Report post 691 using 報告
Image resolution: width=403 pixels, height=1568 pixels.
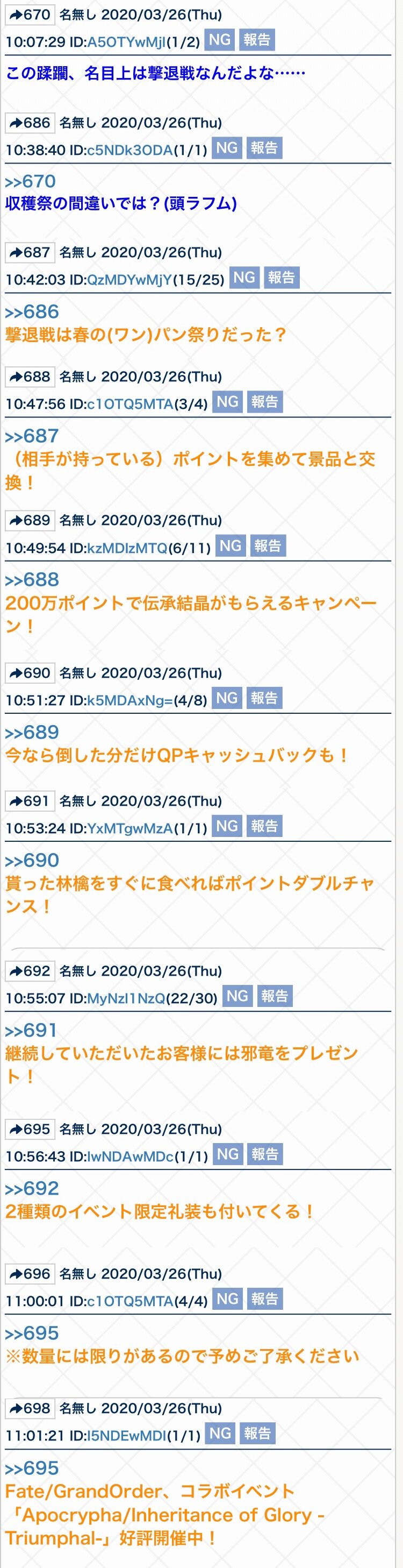tap(264, 826)
